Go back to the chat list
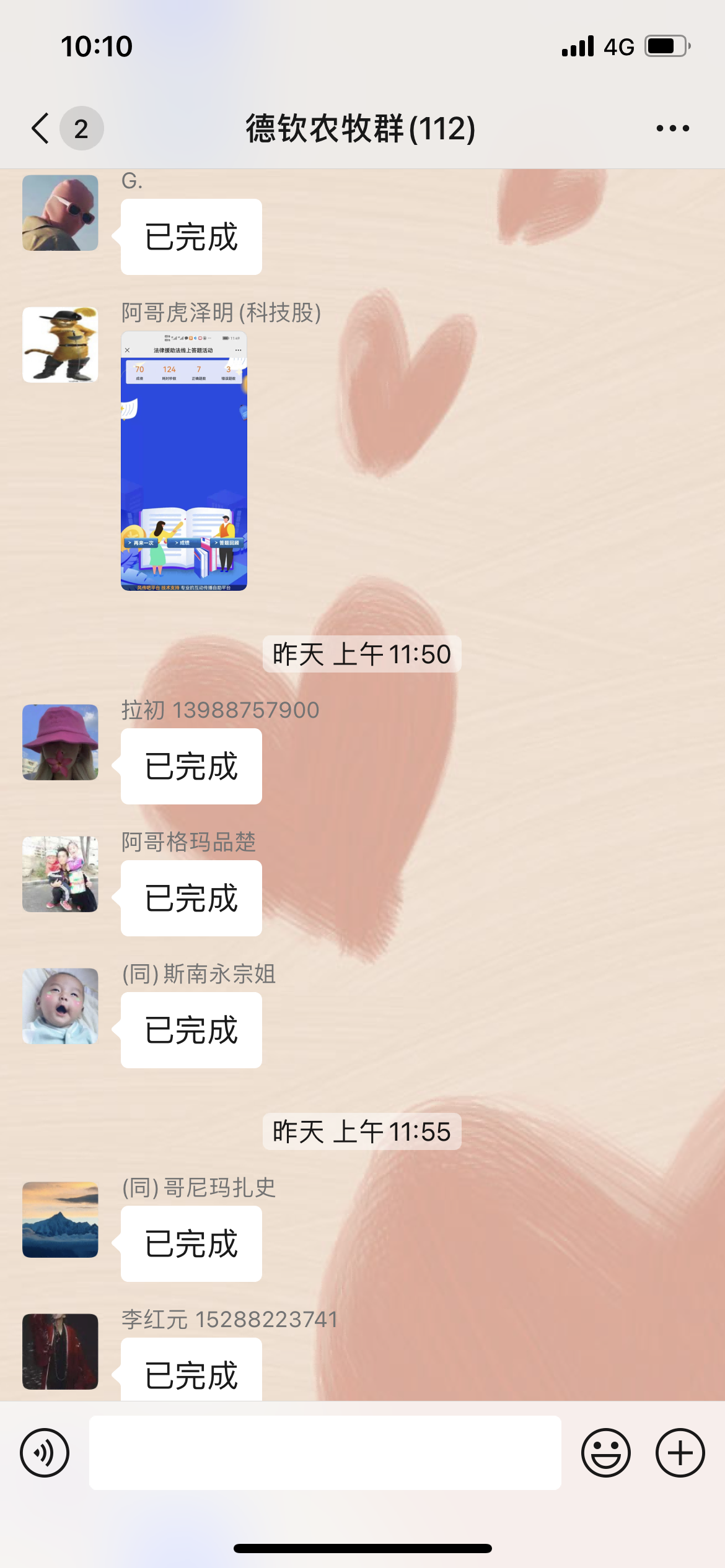This screenshot has height=1568, width=725. point(41,128)
